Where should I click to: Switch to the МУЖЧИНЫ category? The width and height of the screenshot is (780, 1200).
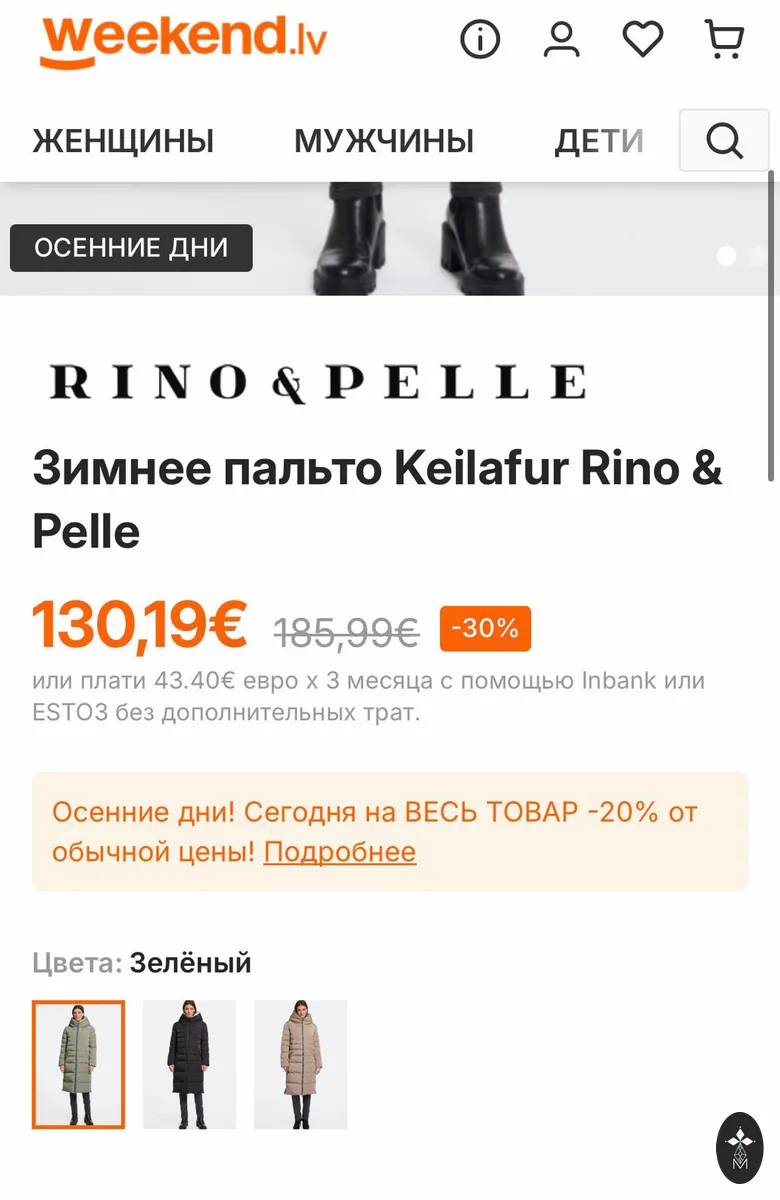tap(384, 141)
